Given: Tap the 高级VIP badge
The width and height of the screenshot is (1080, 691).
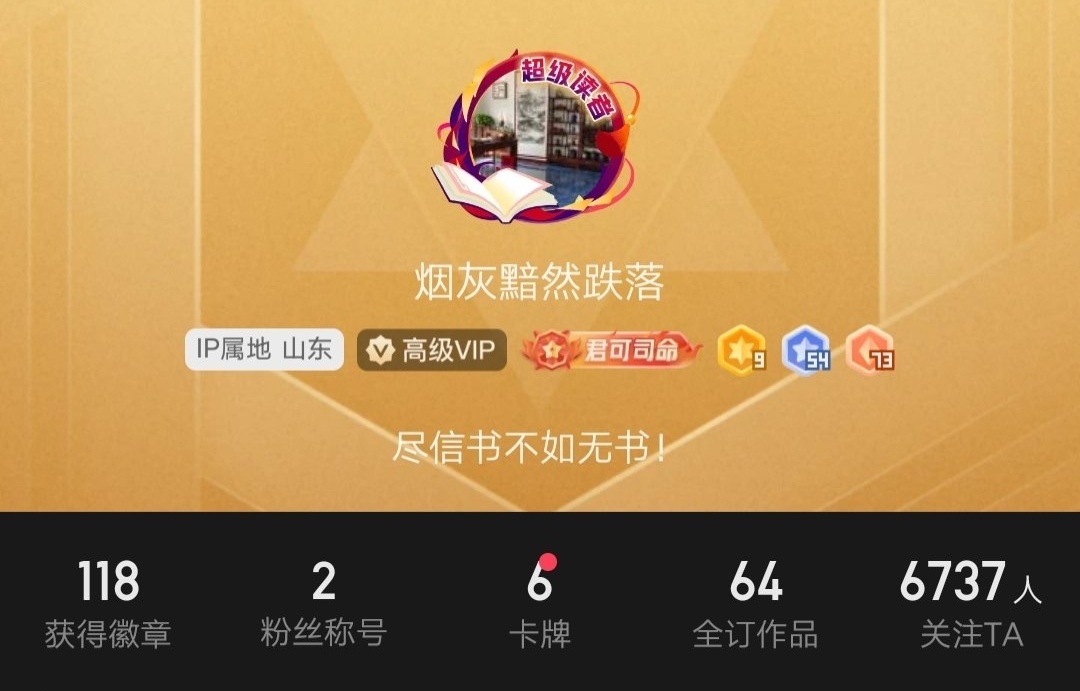Looking at the screenshot, I should click(x=432, y=350).
